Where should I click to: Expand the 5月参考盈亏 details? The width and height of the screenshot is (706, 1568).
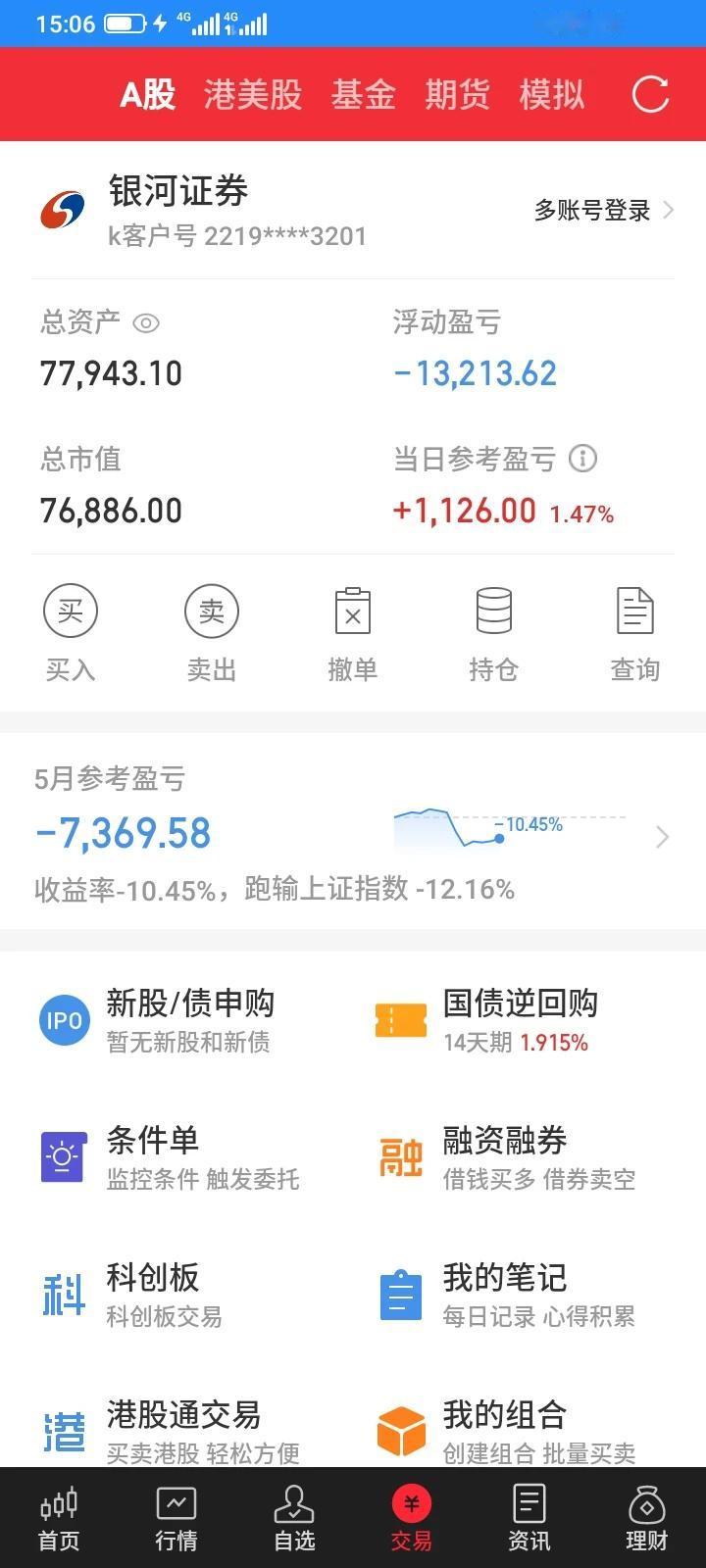pos(662,836)
